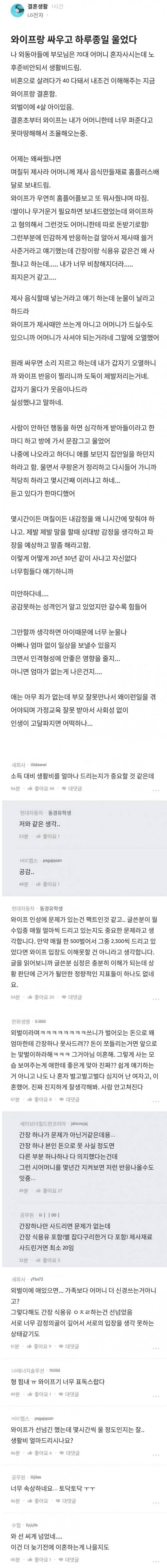
Task: Like the '저와 같은 생각..' reply
Action: click(x=50, y=836)
